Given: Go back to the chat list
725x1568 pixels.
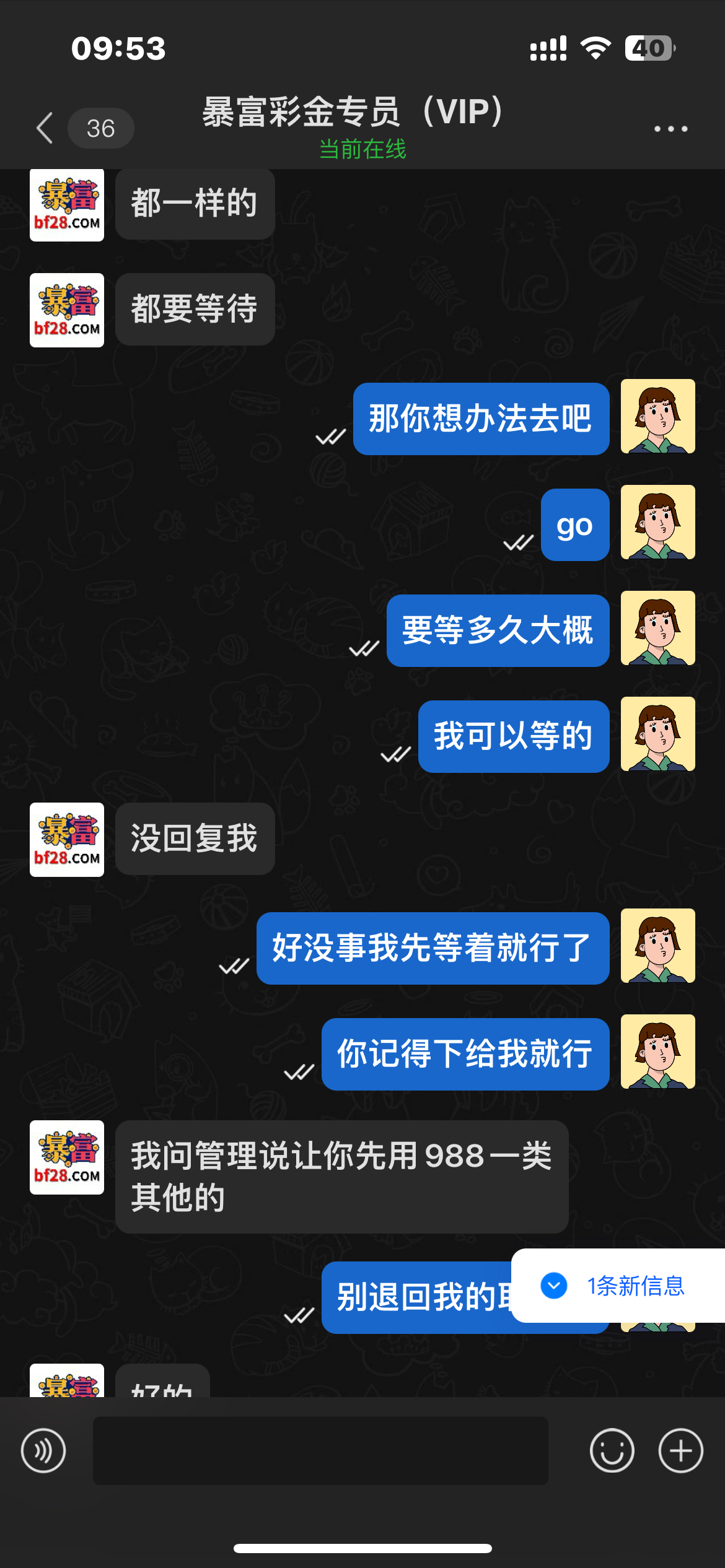Looking at the screenshot, I should click(46, 128).
